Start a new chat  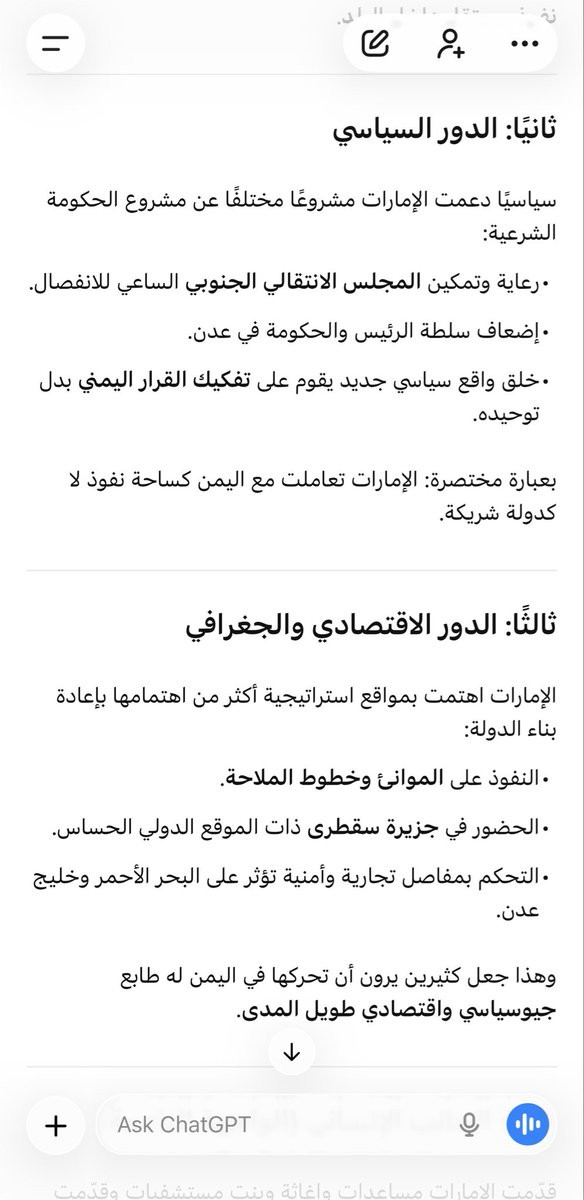pyautogui.click(x=376, y=43)
